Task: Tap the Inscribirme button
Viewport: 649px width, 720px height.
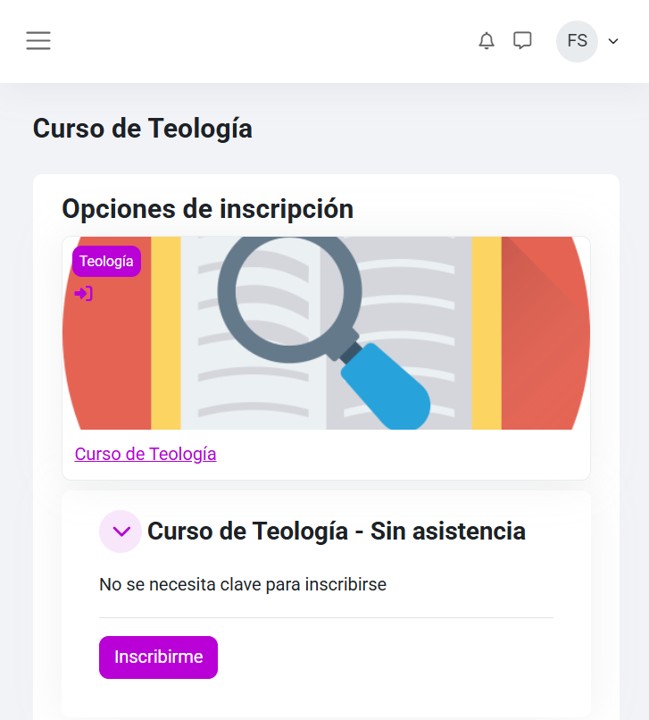Action: (158, 657)
